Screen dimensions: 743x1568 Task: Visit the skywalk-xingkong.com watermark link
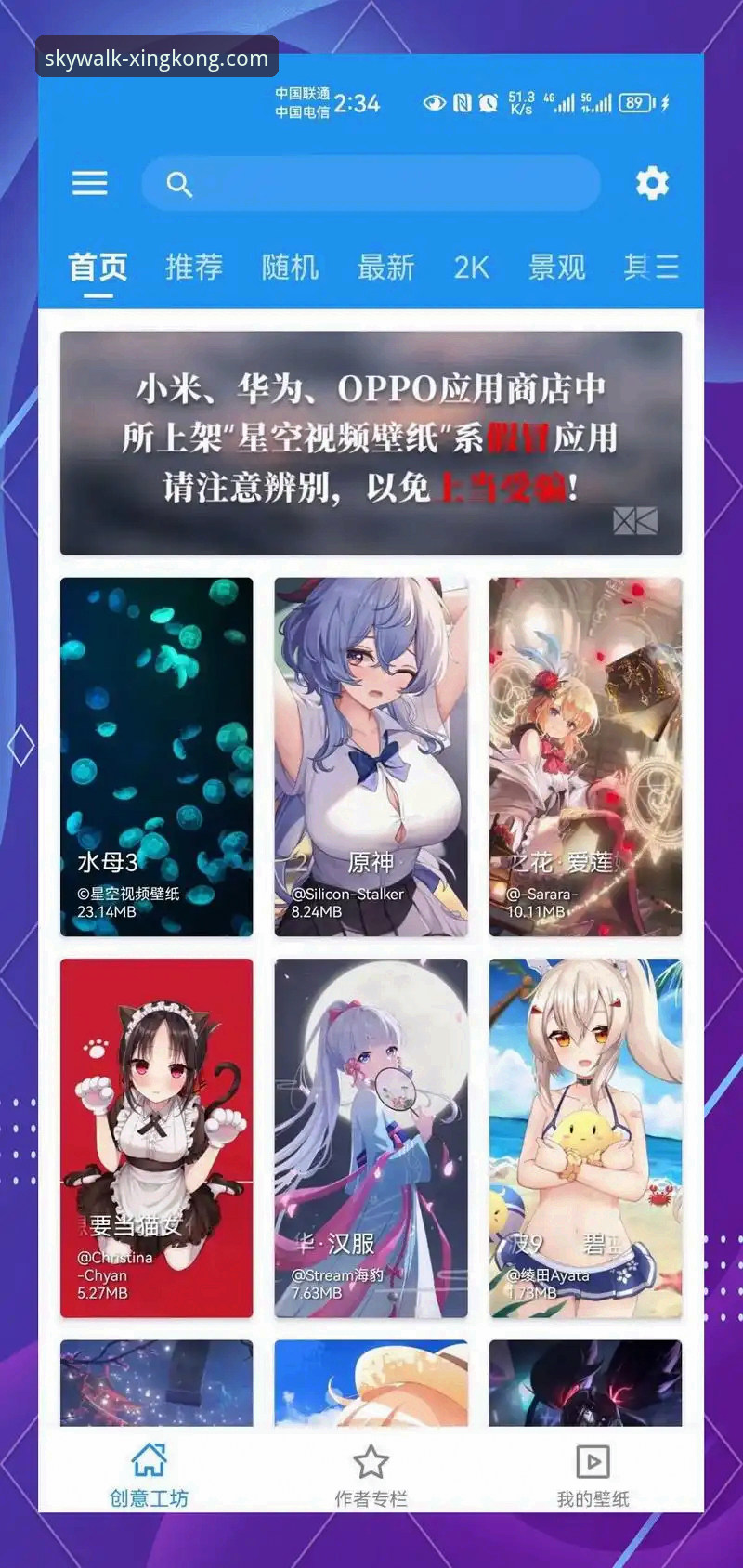[154, 58]
